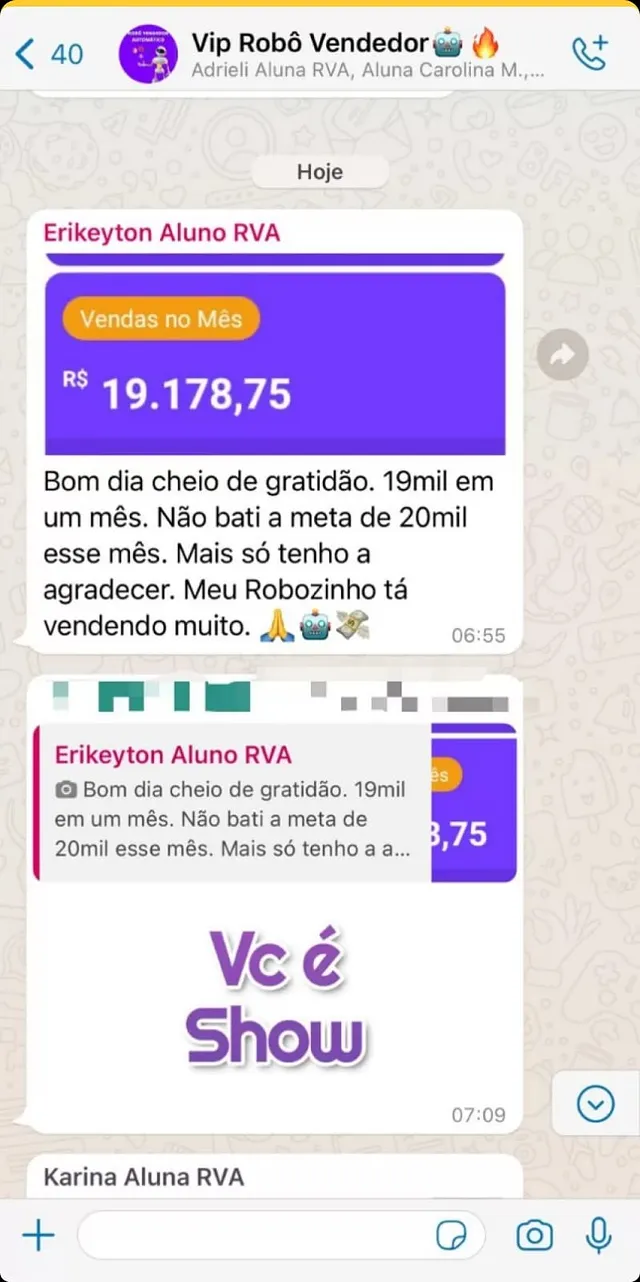This screenshot has width=640, height=1282.
Task: Jump to the latest messages
Action: (x=596, y=1103)
